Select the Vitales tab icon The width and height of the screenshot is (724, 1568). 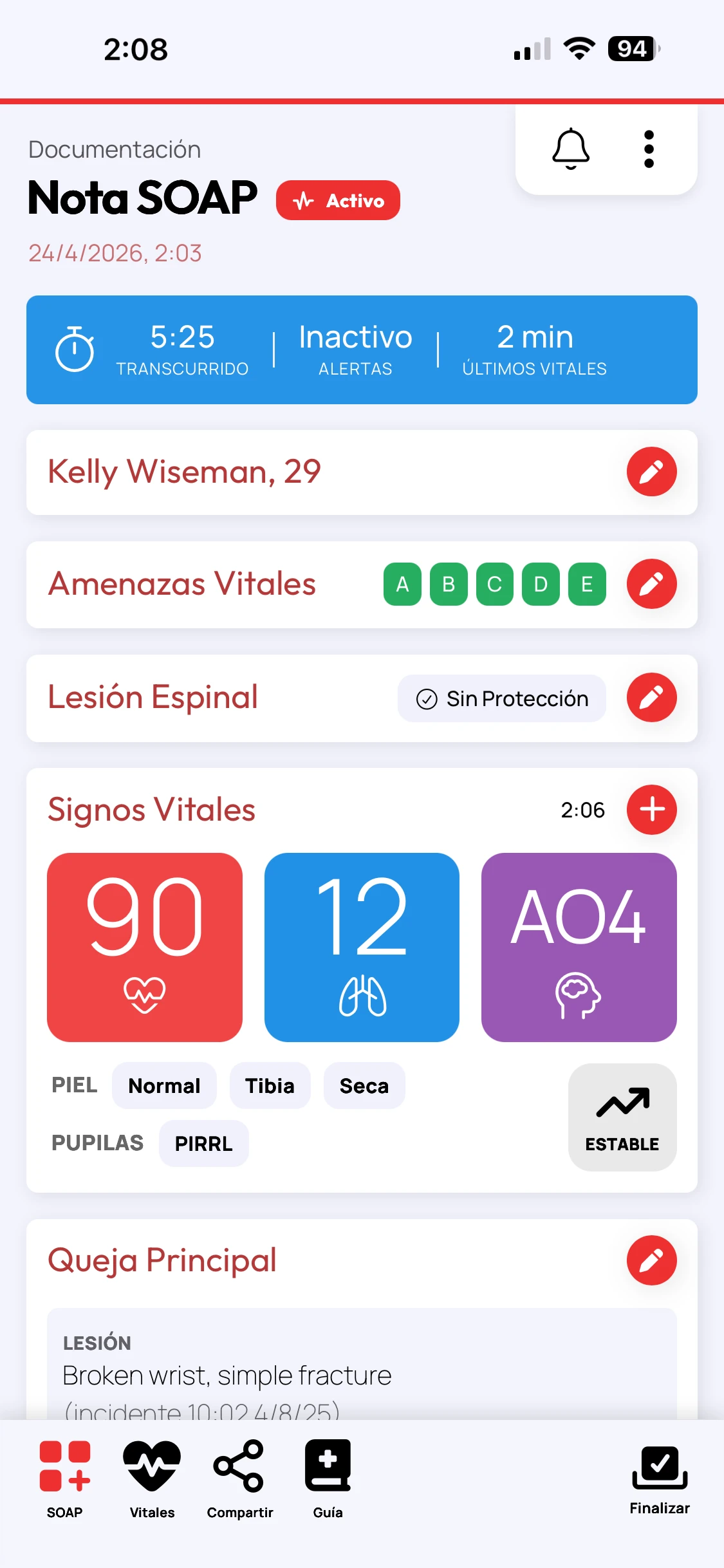[x=151, y=1474]
